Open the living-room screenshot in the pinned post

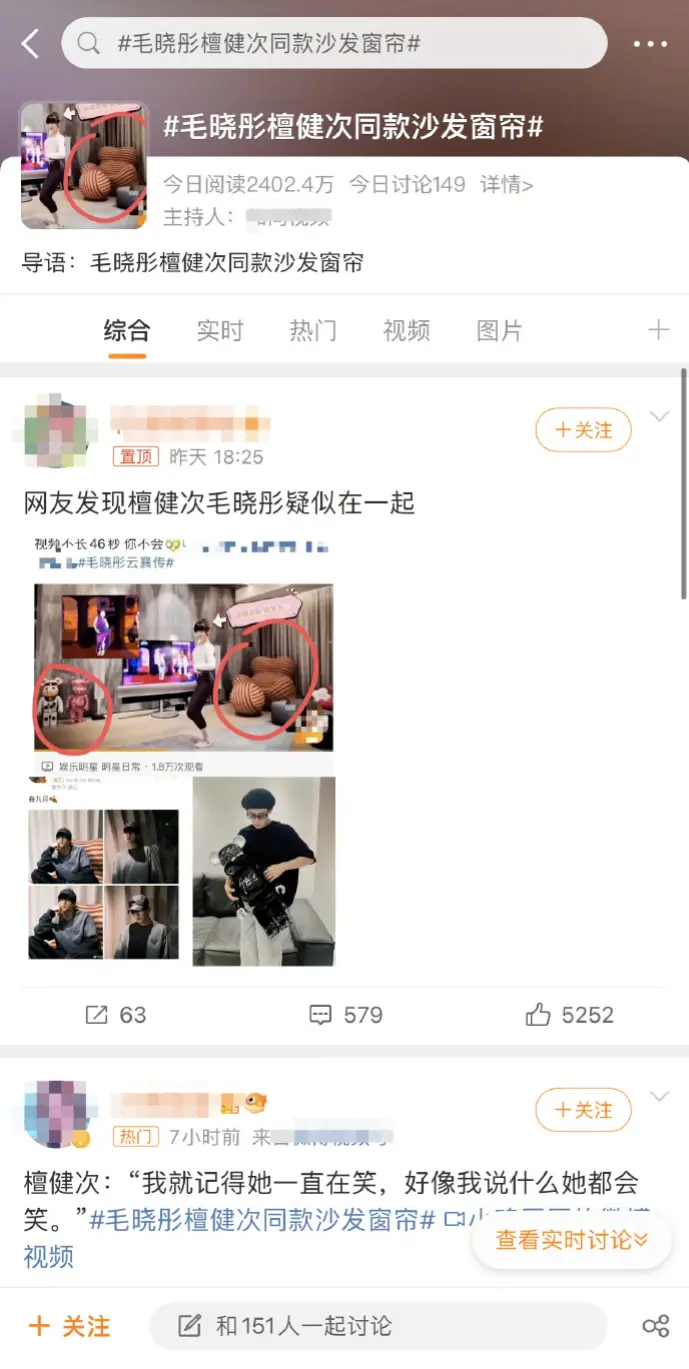184,667
